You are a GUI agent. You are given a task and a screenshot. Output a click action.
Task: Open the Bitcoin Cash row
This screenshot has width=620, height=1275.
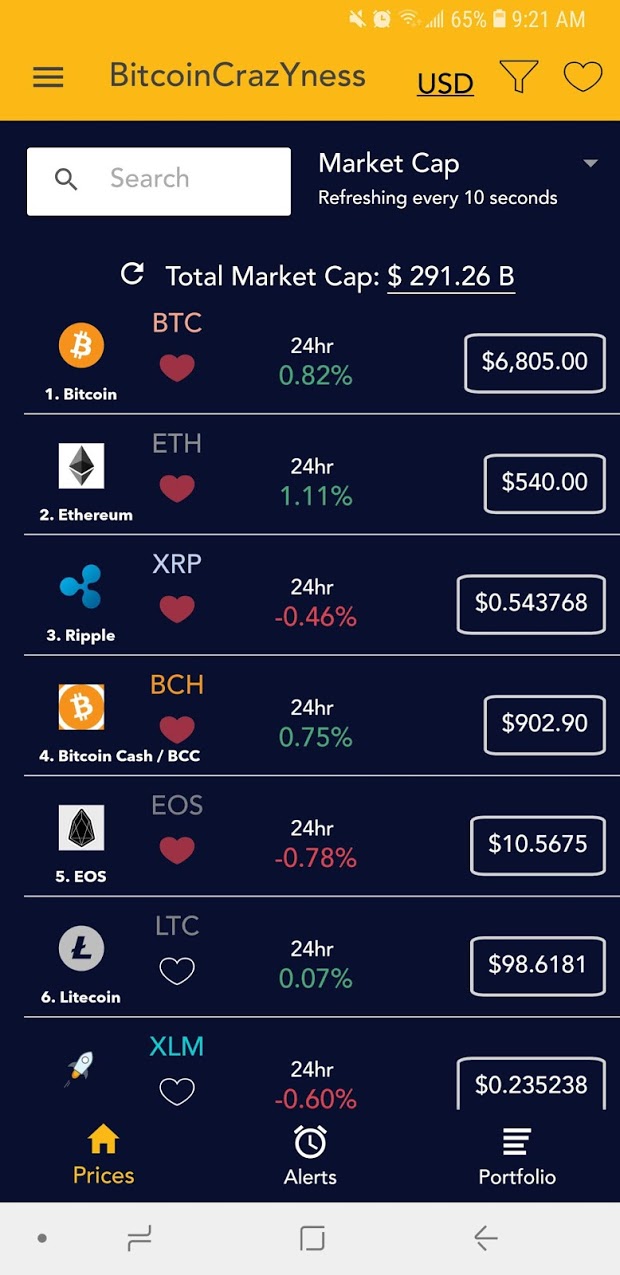point(310,717)
